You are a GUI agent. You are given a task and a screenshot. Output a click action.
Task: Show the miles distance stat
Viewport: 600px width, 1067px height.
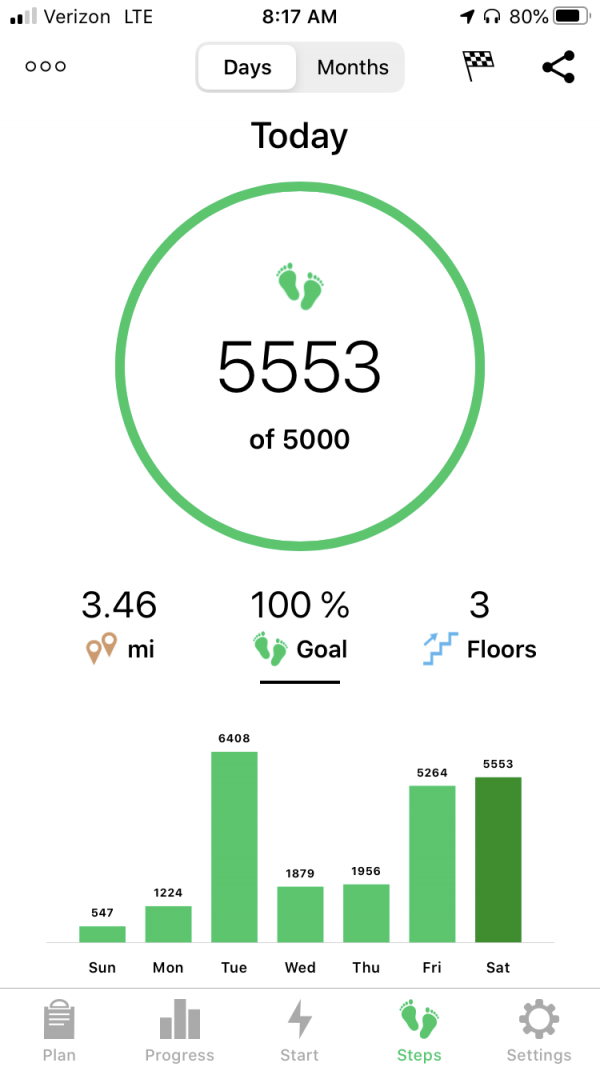(x=119, y=626)
